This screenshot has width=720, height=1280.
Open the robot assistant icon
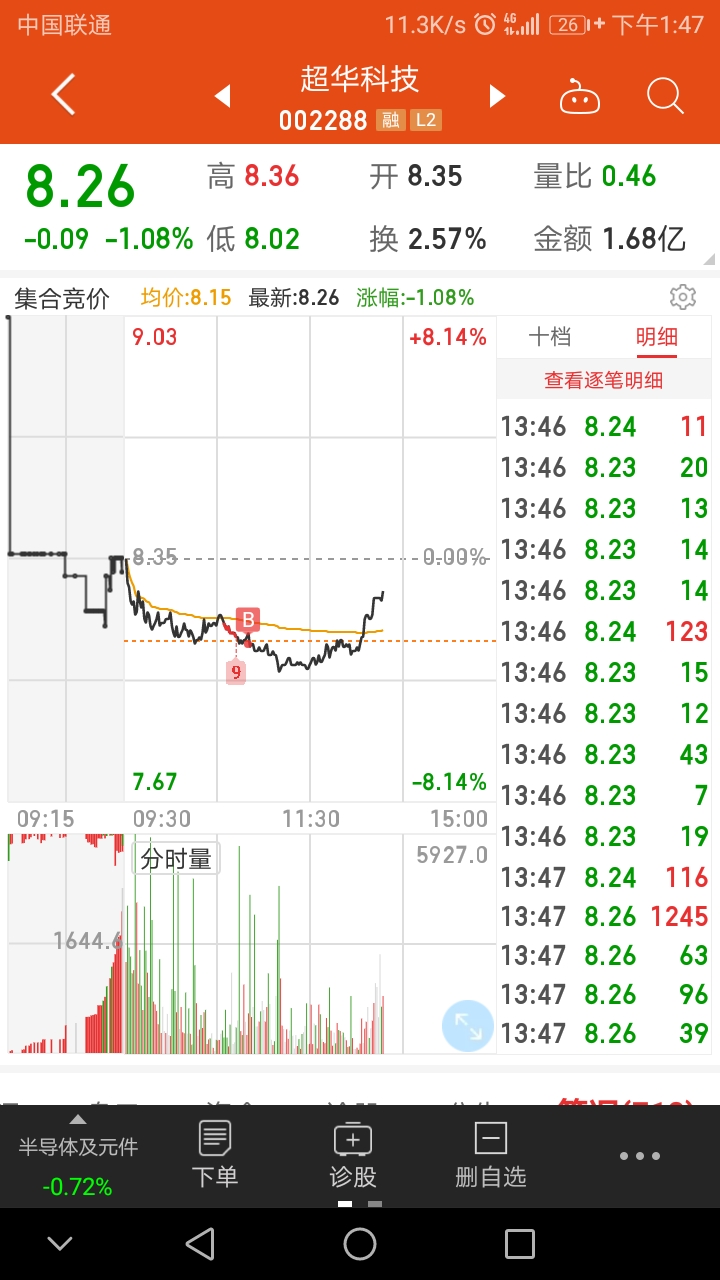(x=580, y=97)
